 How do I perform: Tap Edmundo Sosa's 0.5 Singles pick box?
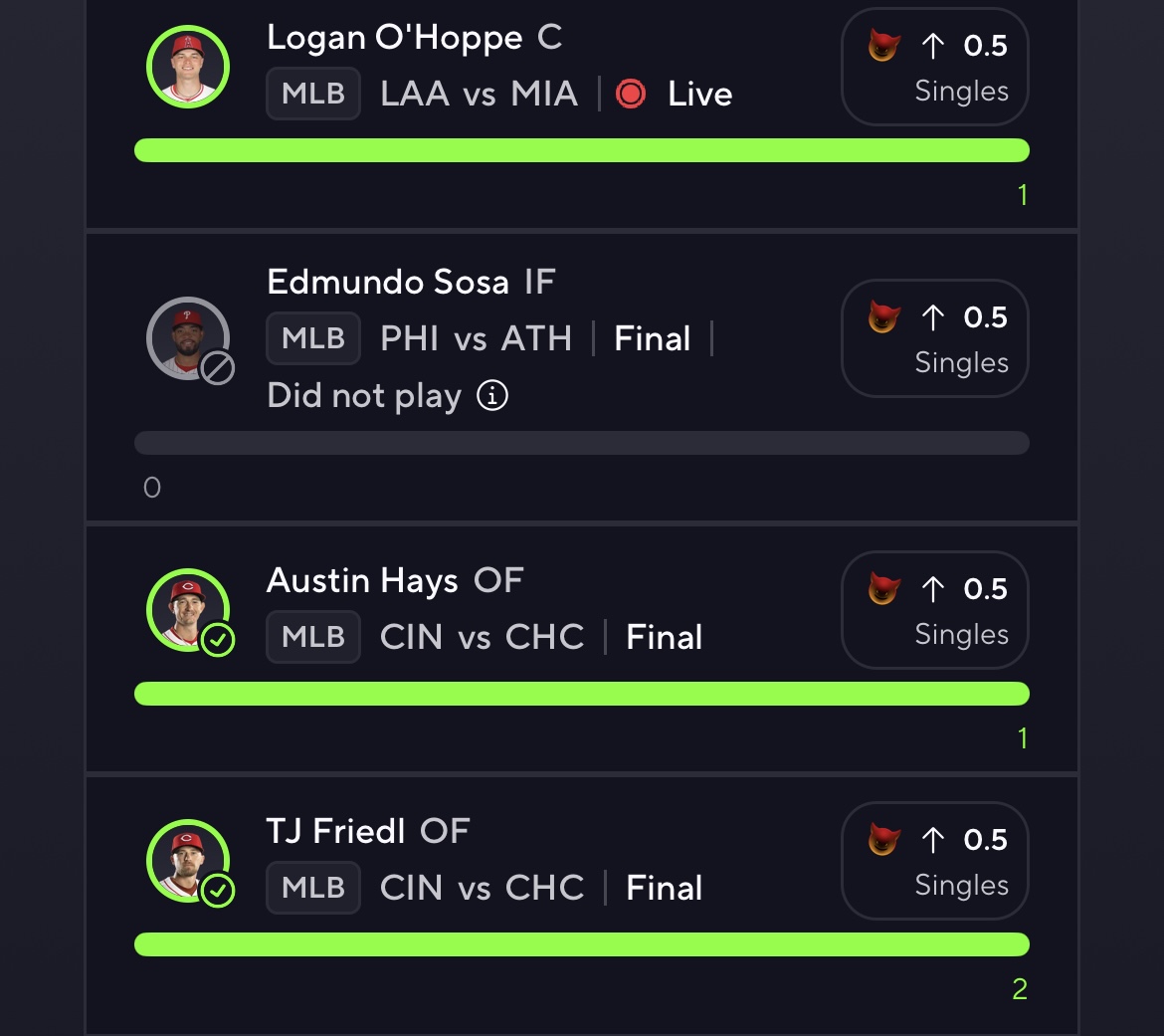pos(934,339)
